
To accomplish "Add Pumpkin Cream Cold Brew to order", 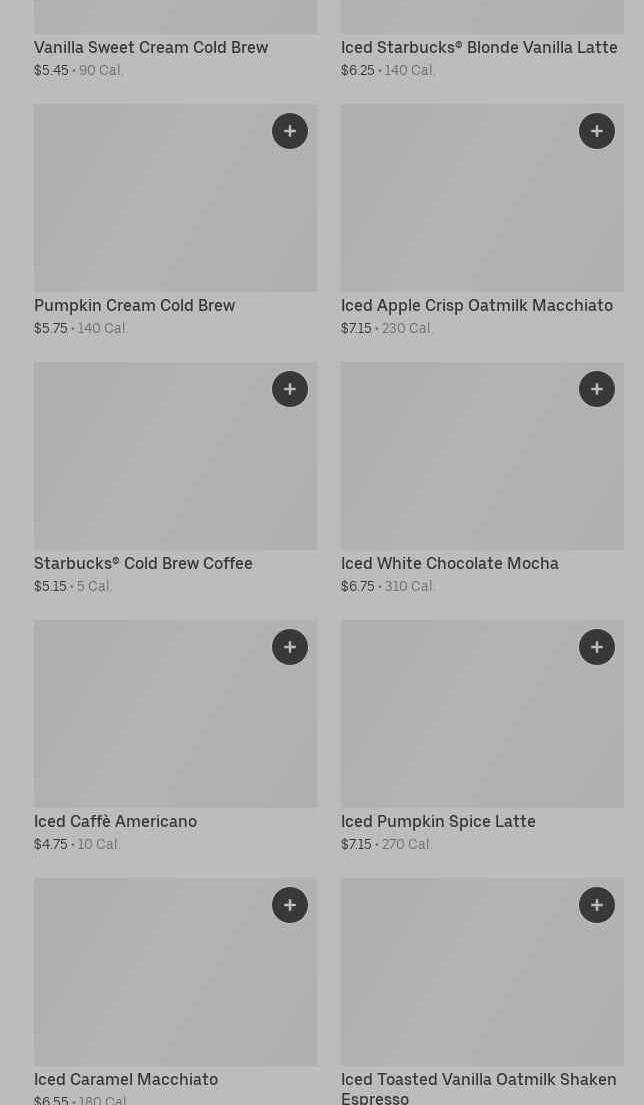I will pos(290,131).
